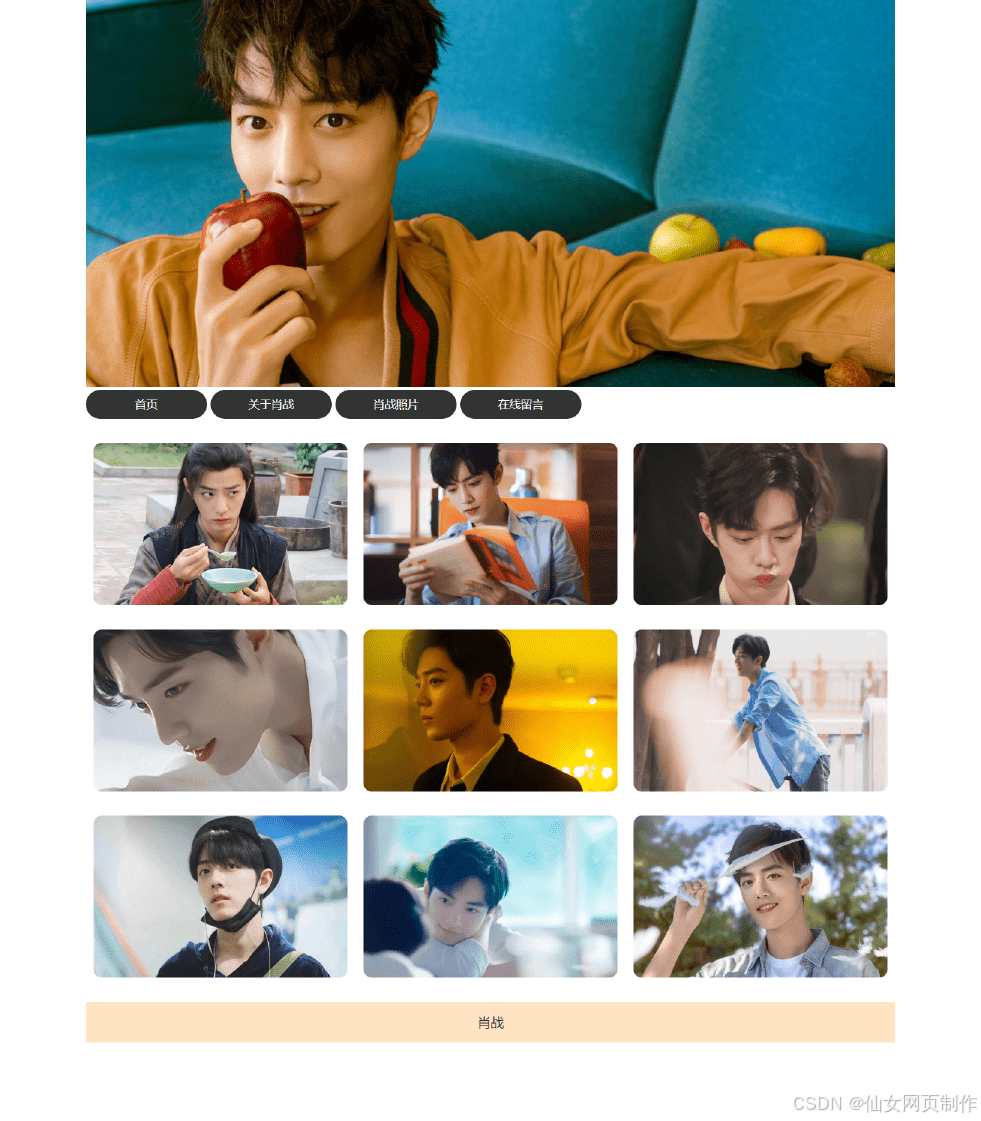Open the yellow-lit profile photo in black suit

tap(490, 710)
